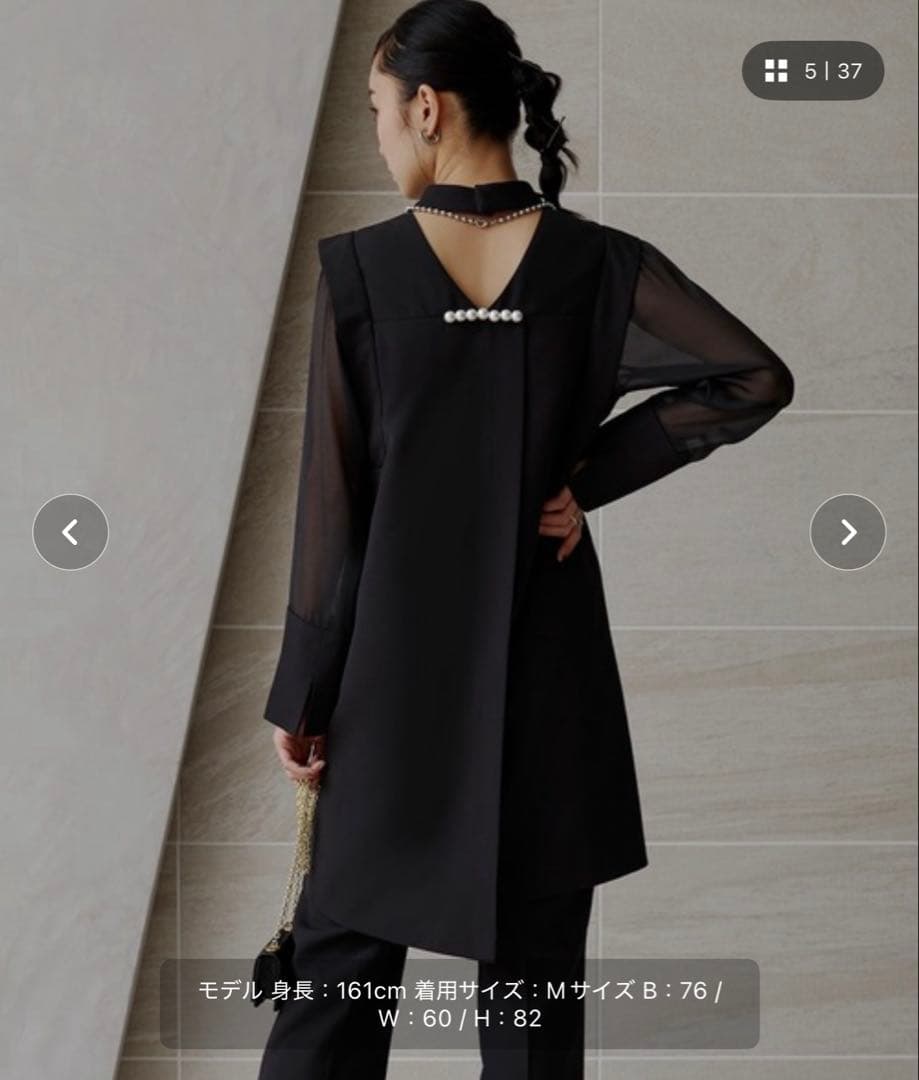The width and height of the screenshot is (919, 1080).
Task: Click the next chevron to slide the carousel
Action: tap(849, 533)
